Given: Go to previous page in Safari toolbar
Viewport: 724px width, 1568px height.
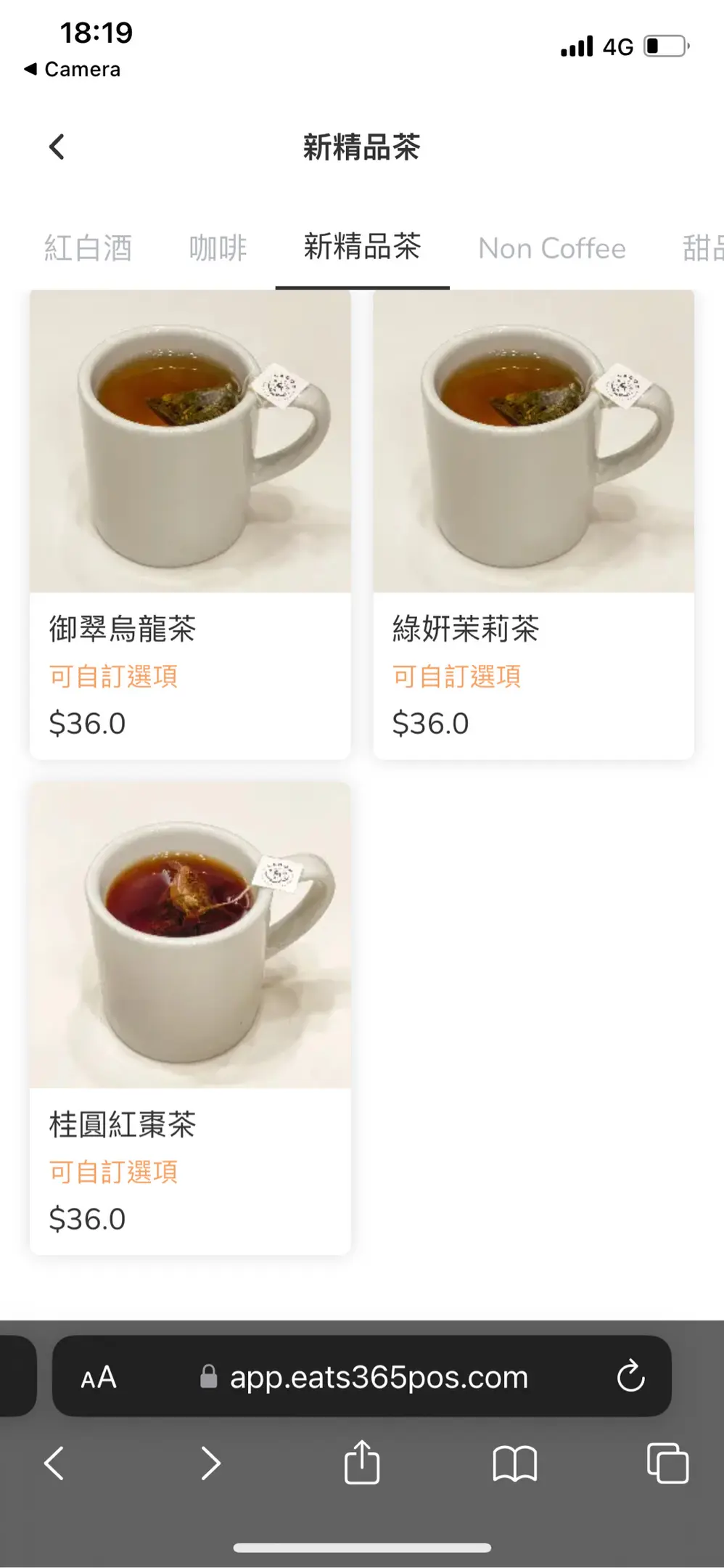Looking at the screenshot, I should [x=54, y=1463].
